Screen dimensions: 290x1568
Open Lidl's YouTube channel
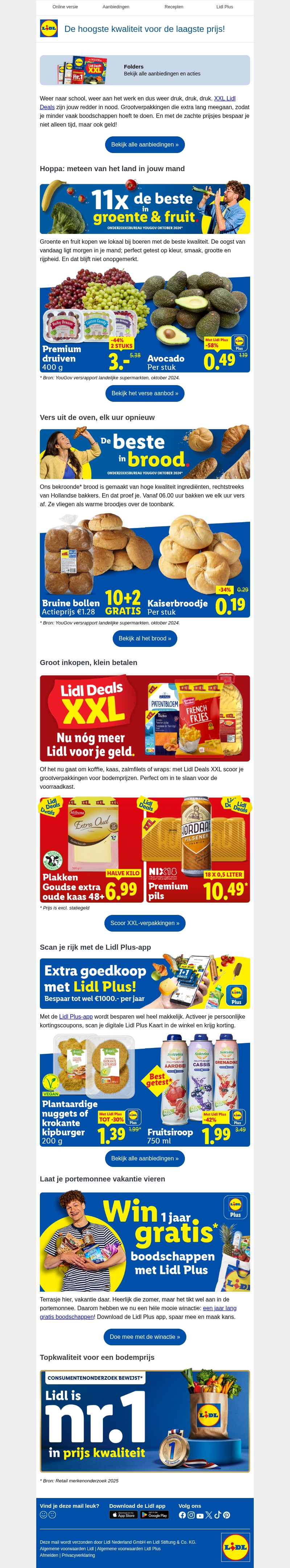(200, 1515)
